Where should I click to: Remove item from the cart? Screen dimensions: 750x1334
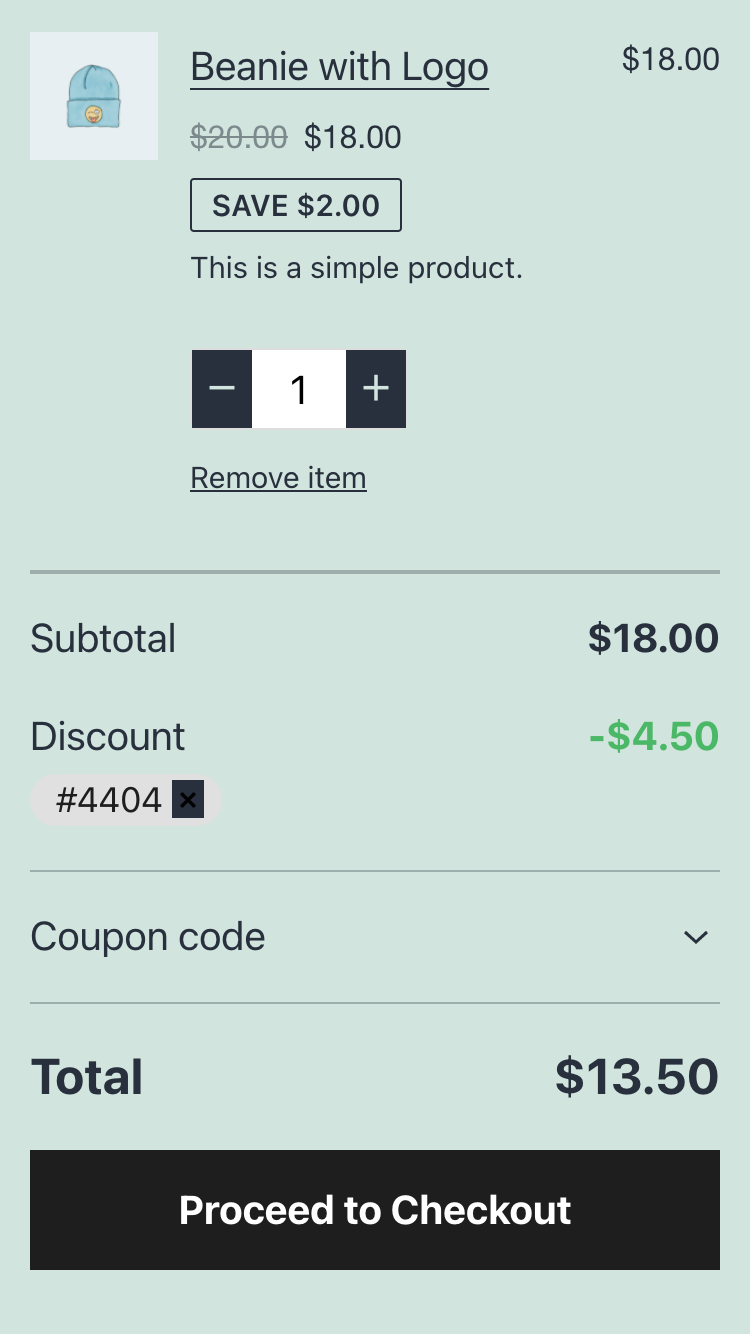coord(278,478)
